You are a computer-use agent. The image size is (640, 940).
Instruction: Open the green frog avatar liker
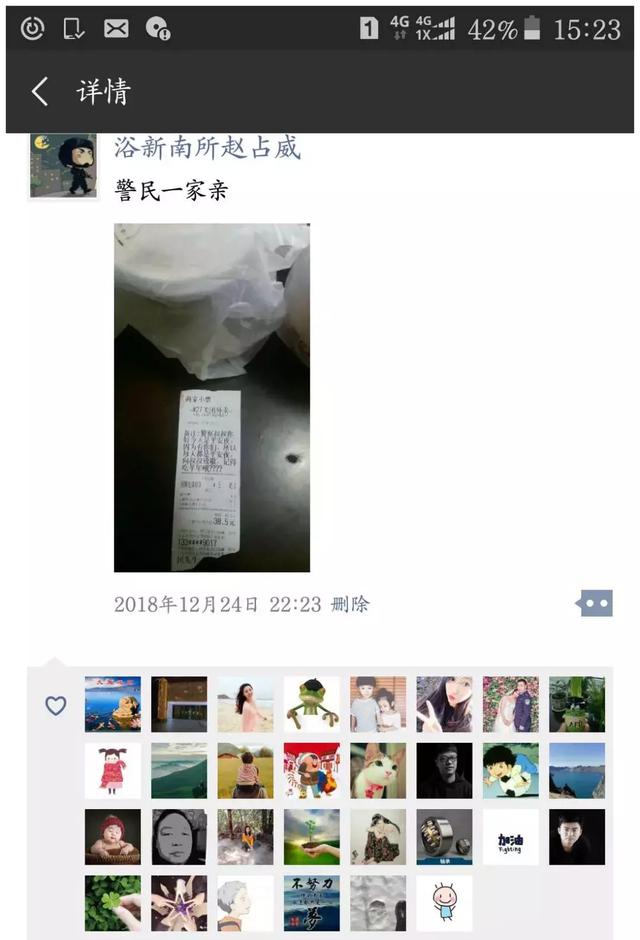click(x=311, y=704)
